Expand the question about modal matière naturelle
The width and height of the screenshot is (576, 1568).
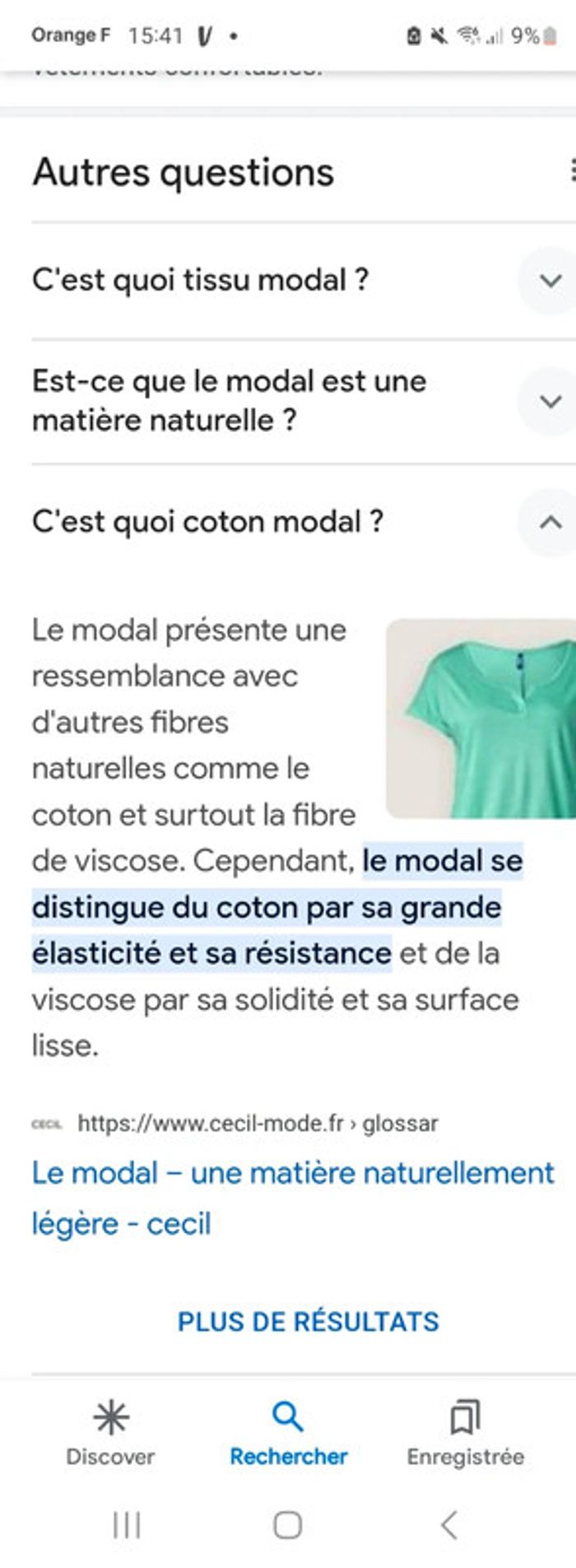549,401
